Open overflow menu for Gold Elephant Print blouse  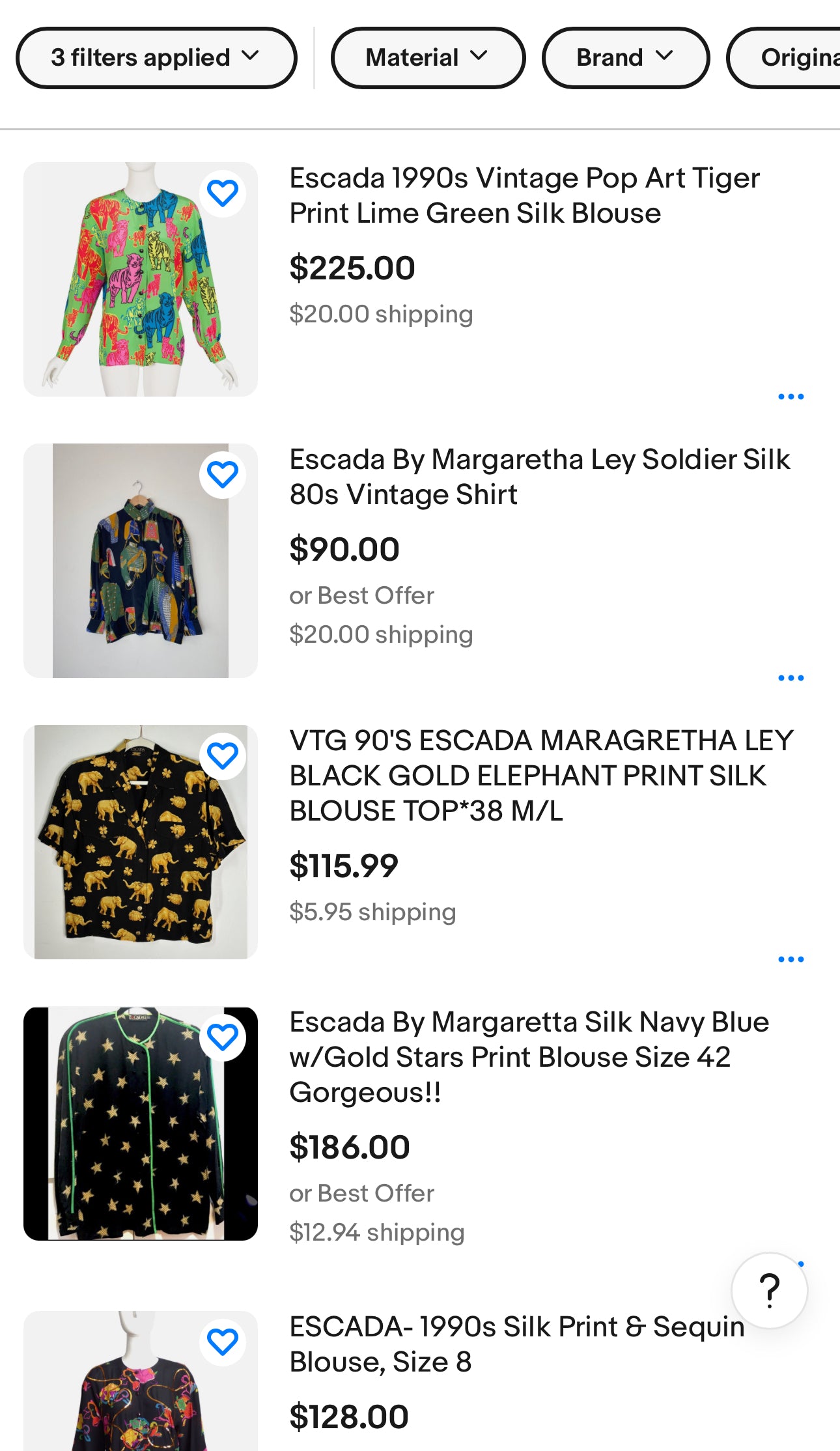(791, 959)
